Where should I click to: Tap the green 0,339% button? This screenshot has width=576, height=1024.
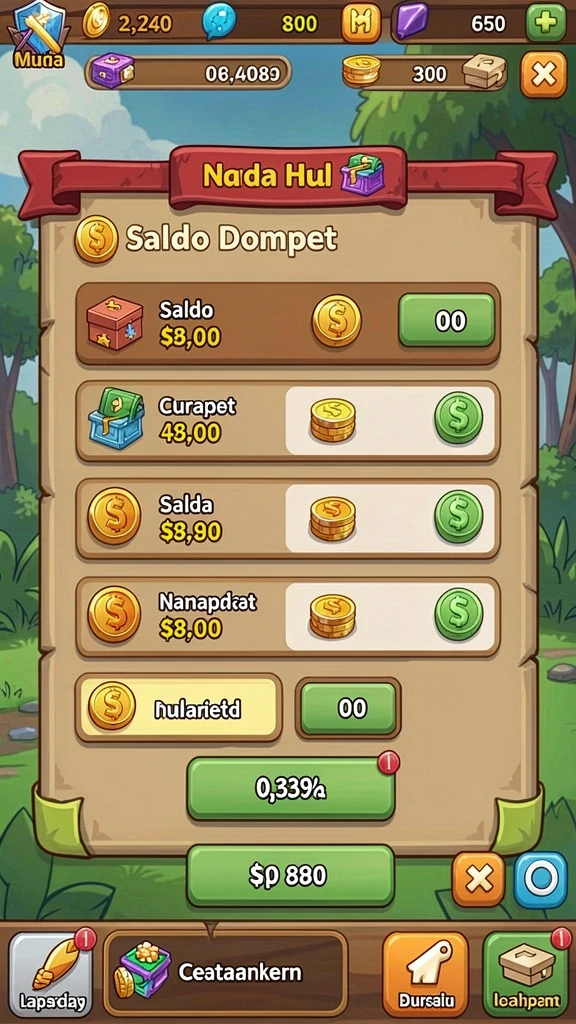click(x=291, y=789)
